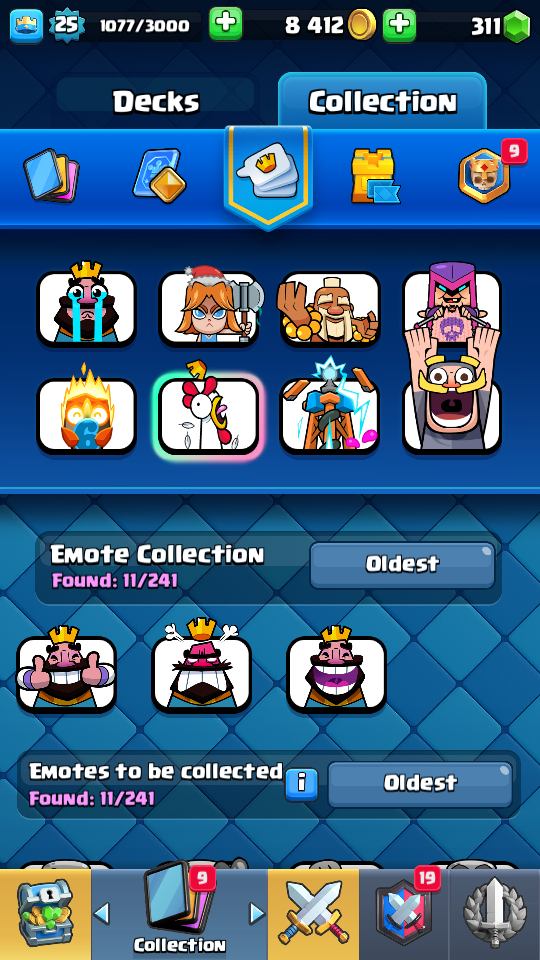The height and width of the screenshot is (960, 540).
Task: Select the crying king emote
Action: (86, 306)
